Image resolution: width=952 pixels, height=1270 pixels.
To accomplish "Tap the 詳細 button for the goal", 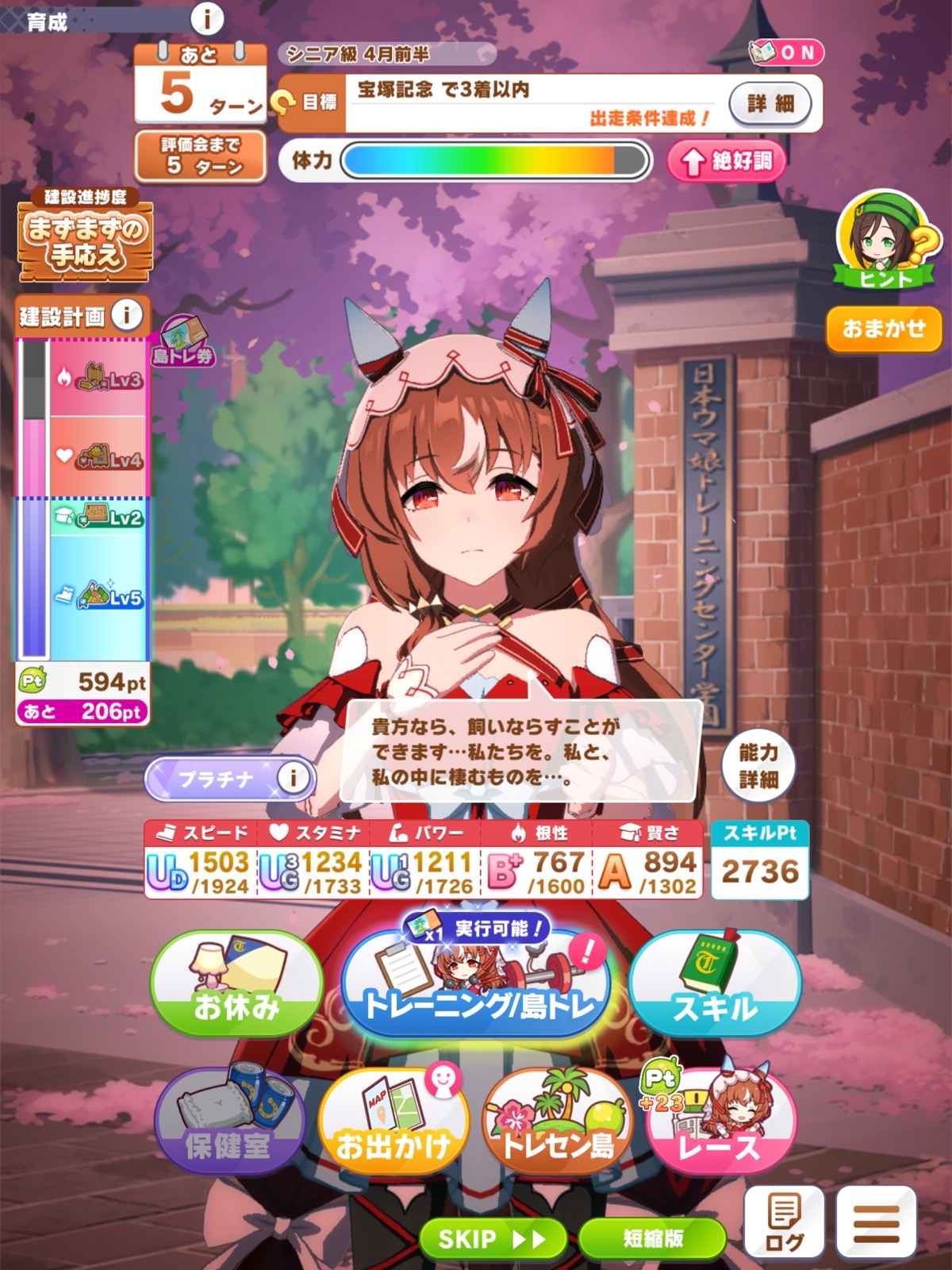I will point(770,103).
